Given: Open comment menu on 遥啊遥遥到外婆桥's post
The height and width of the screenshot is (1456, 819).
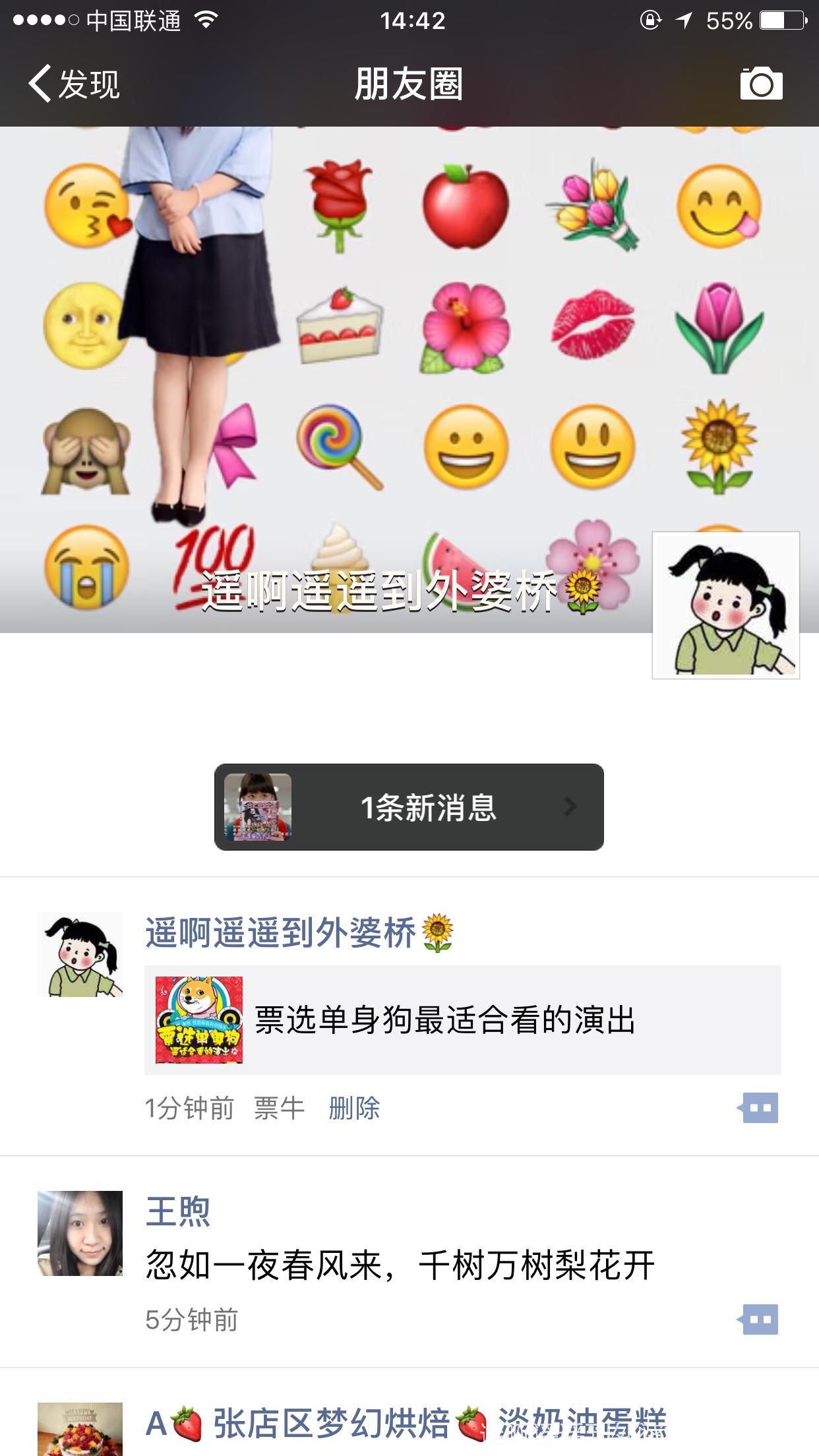Looking at the screenshot, I should click(x=758, y=1108).
